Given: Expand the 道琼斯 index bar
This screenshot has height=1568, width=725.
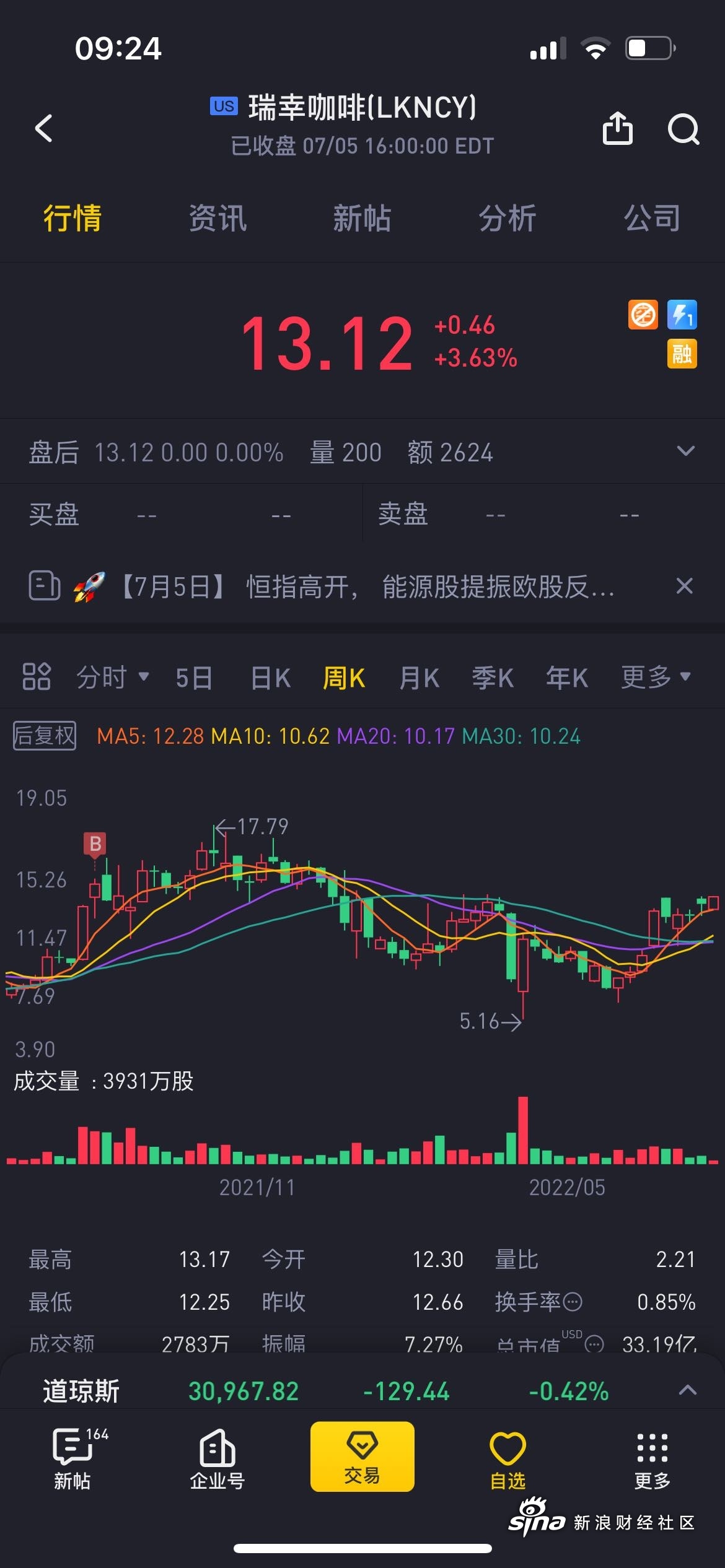Looking at the screenshot, I should click(687, 1390).
